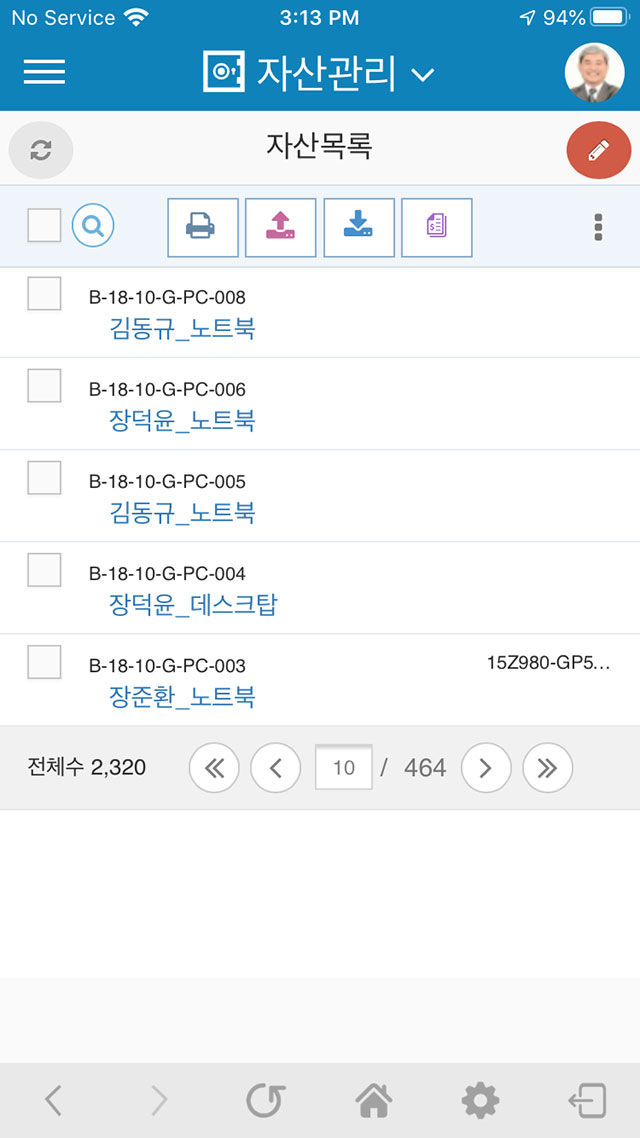Refresh the 자산목록 list
The width and height of the screenshot is (640, 1138).
pos(41,150)
